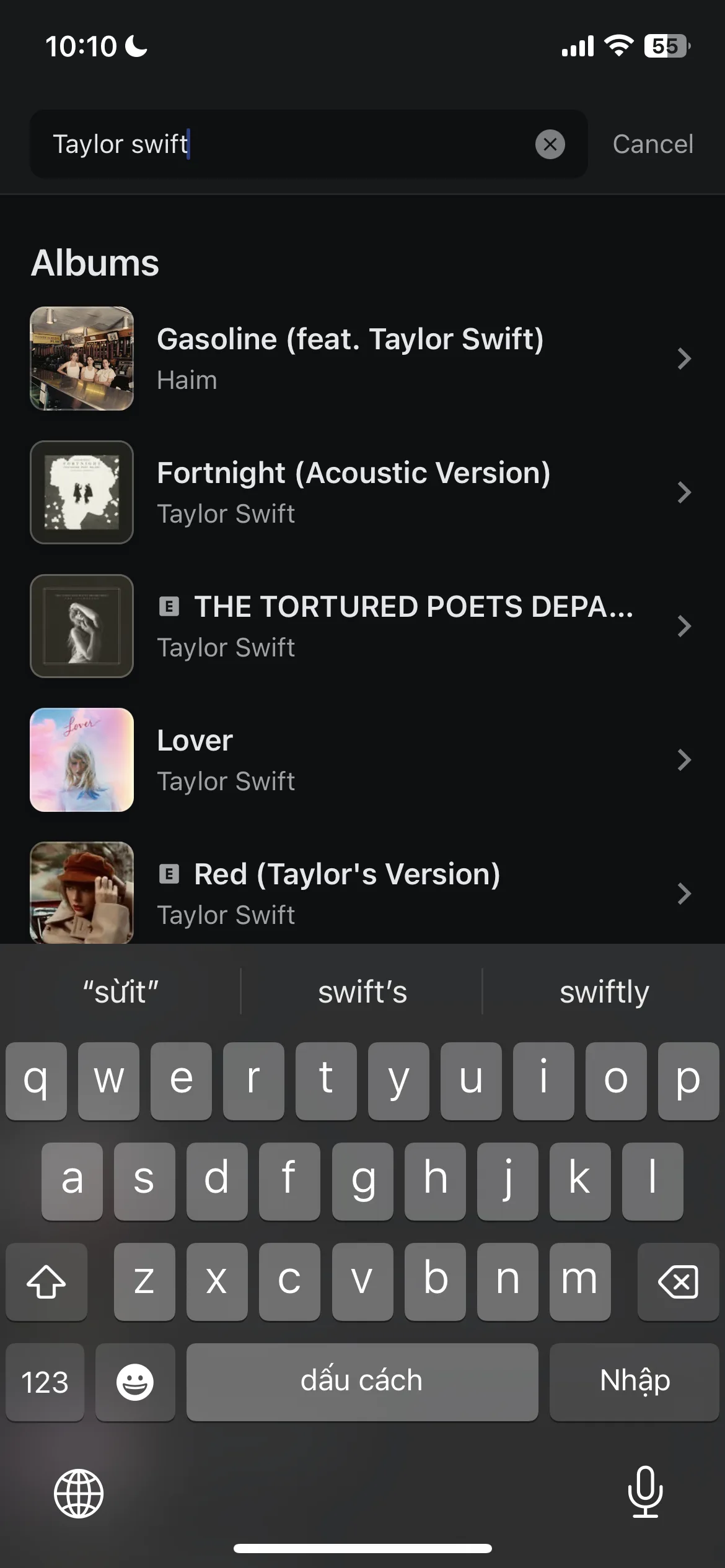Open the emoji keyboard
Viewport: 725px width, 1568px height.
click(x=135, y=1382)
